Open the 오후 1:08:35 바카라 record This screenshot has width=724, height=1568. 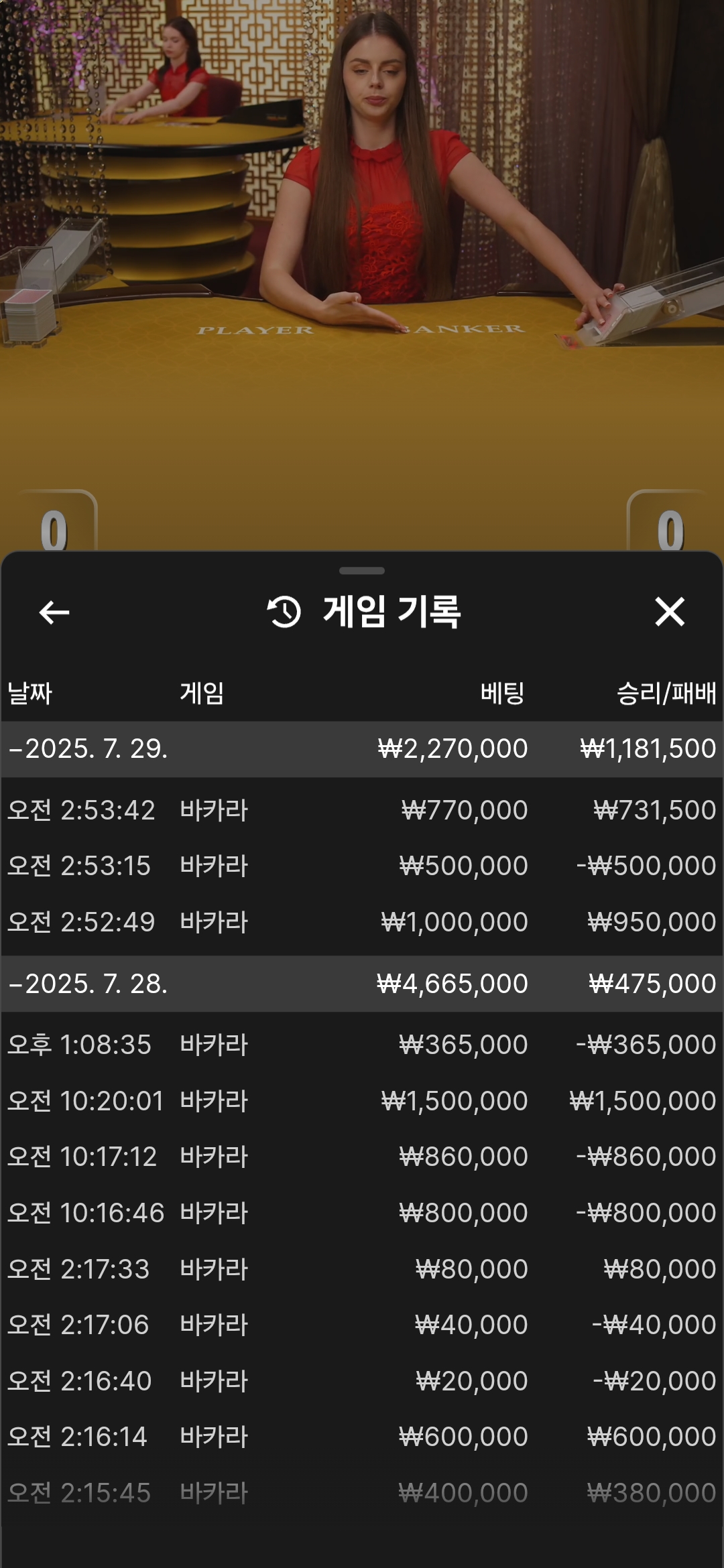click(x=362, y=1045)
